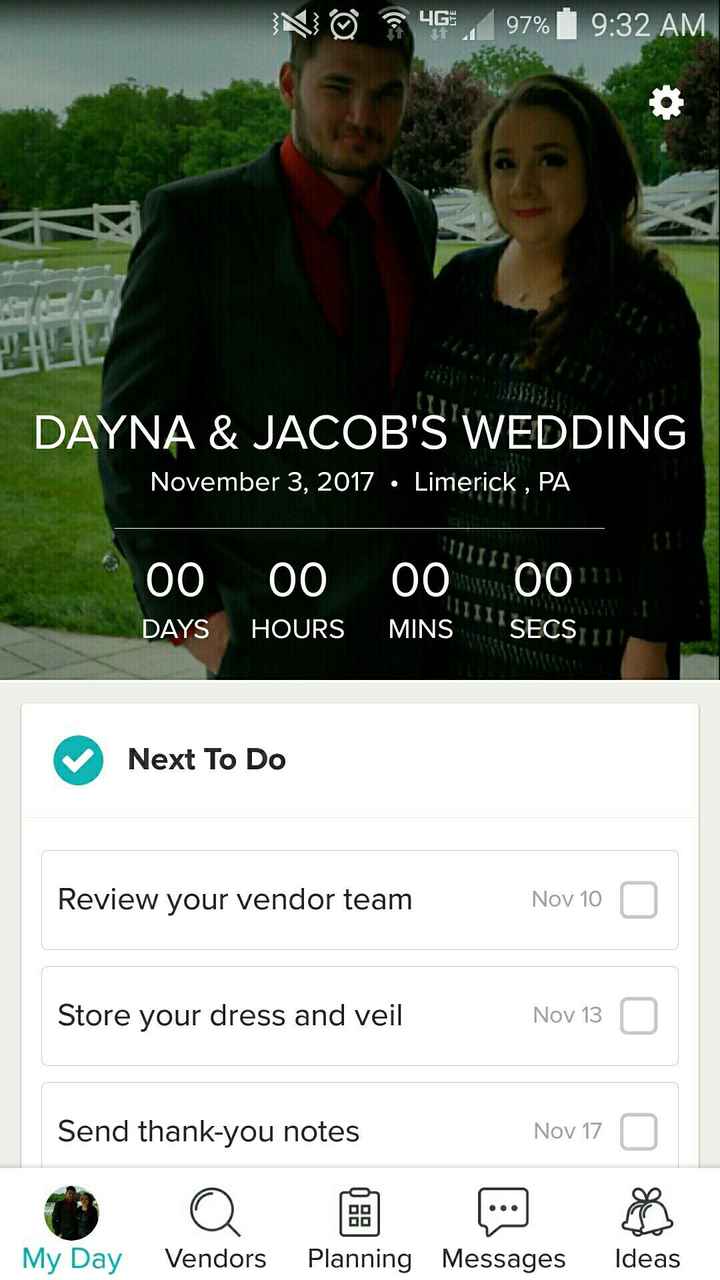Open the app settings gear

click(x=666, y=101)
